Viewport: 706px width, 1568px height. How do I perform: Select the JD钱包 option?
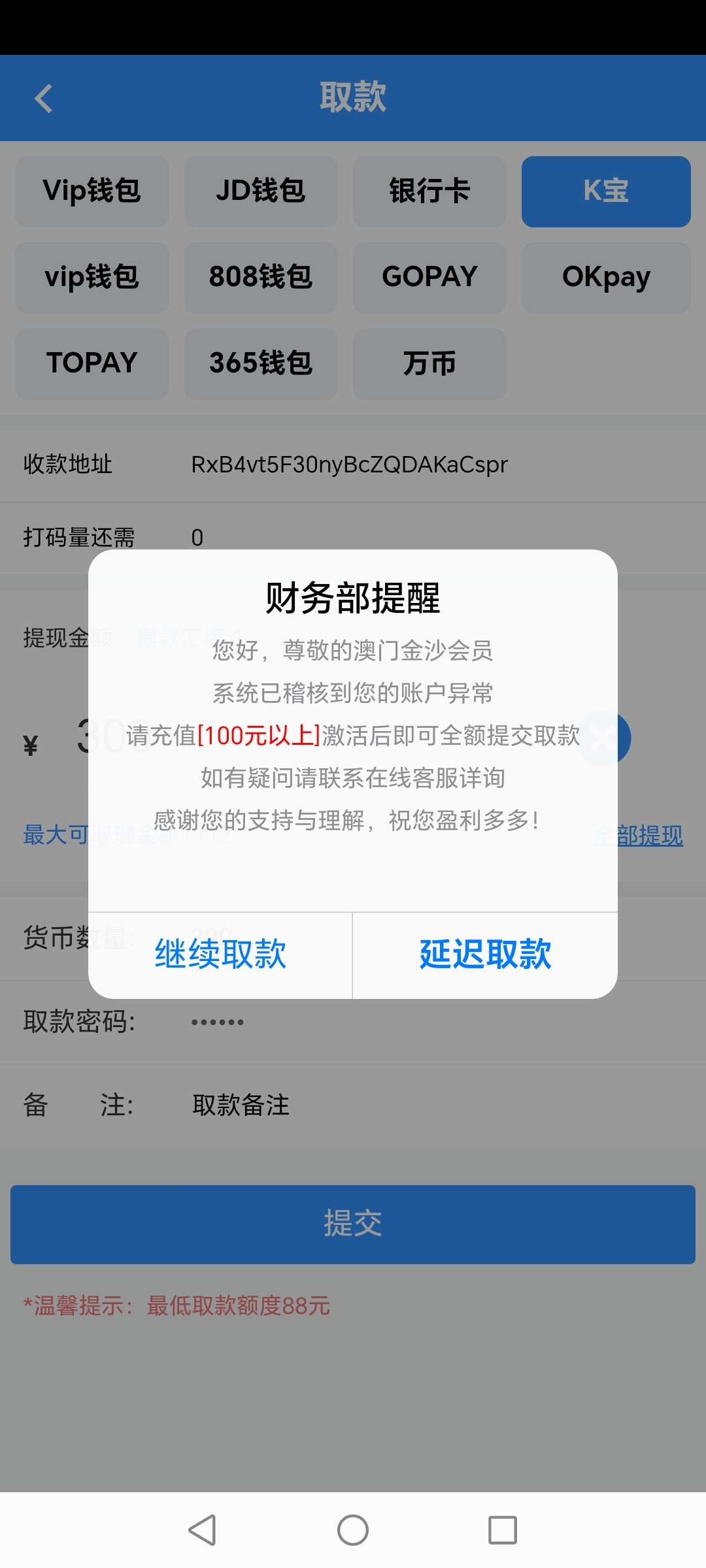coord(261,191)
